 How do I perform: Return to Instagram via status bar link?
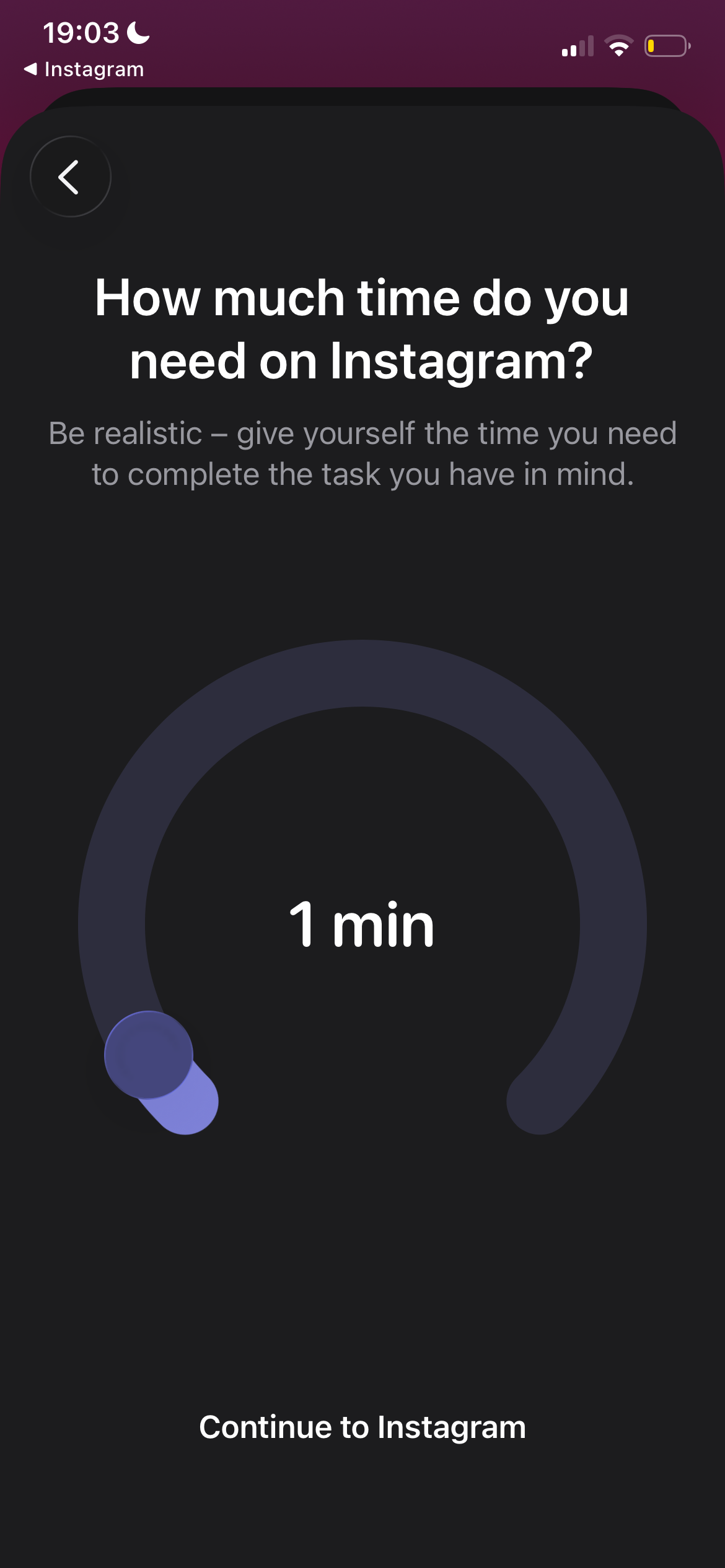point(84,69)
